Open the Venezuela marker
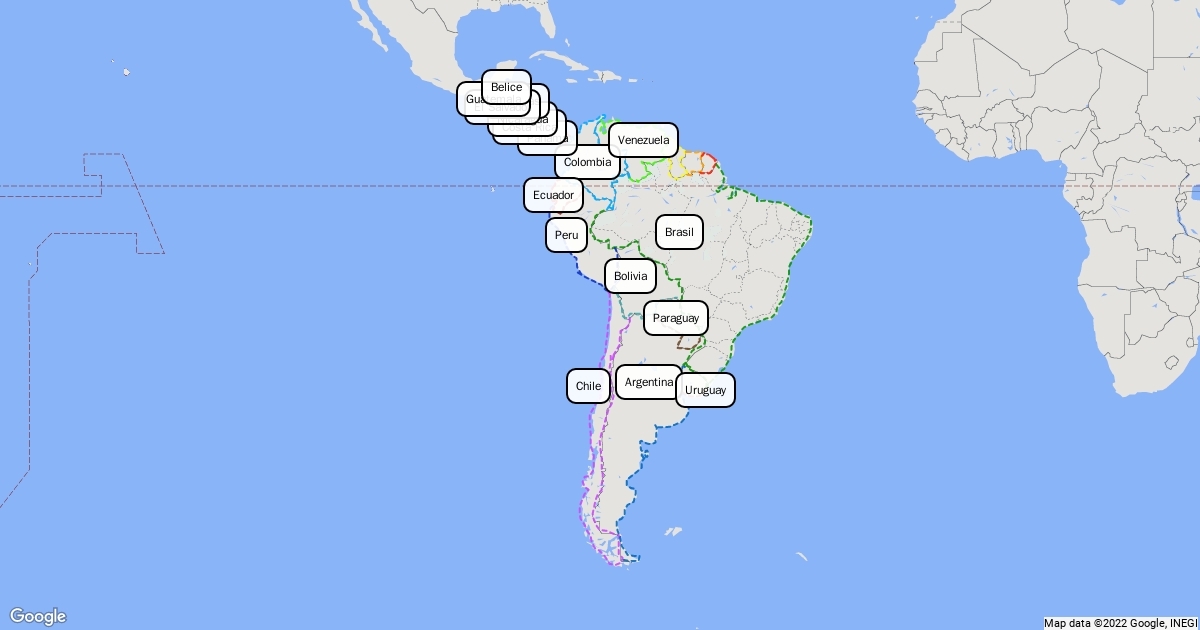The image size is (1200, 630). (643, 140)
